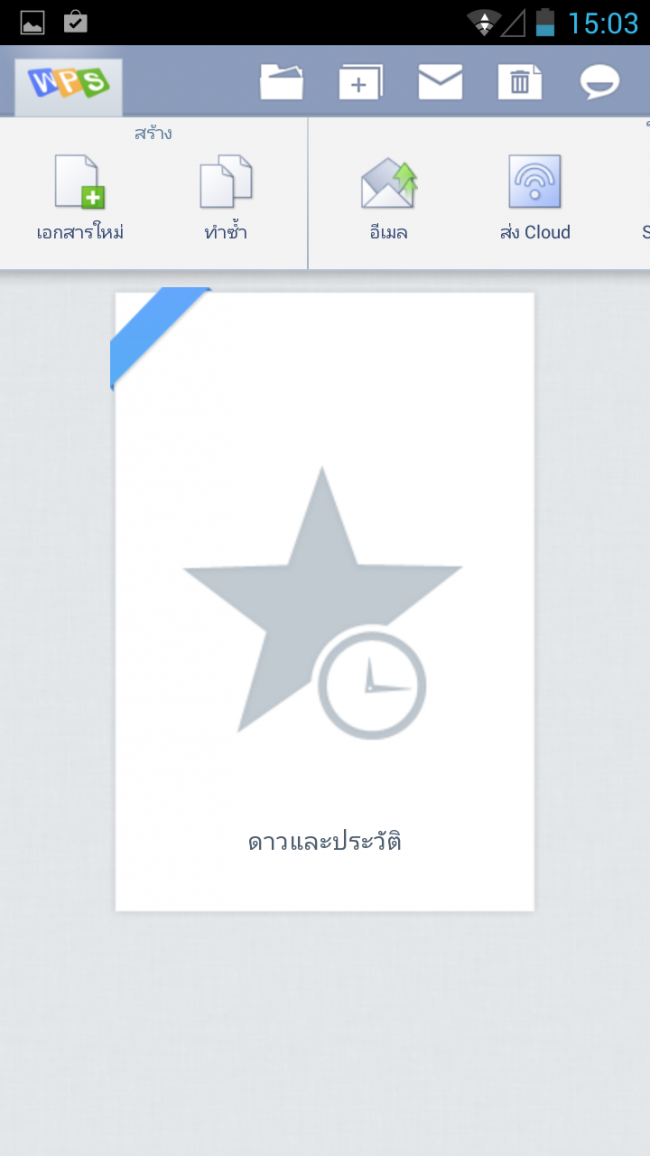650x1156 pixels.
Task: Open the ดาวและประวัติ card
Action: [x=325, y=601]
